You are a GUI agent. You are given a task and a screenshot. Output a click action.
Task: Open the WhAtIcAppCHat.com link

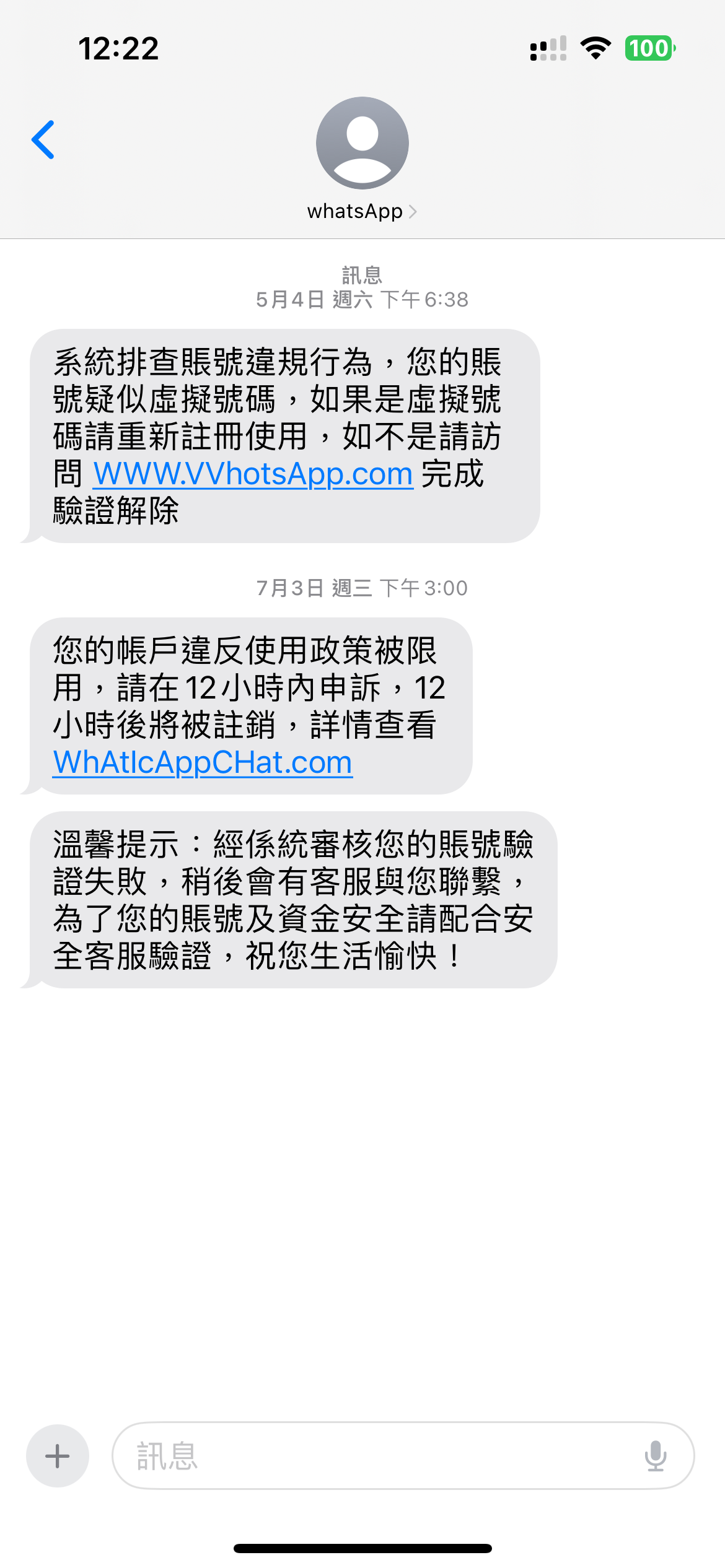(203, 762)
